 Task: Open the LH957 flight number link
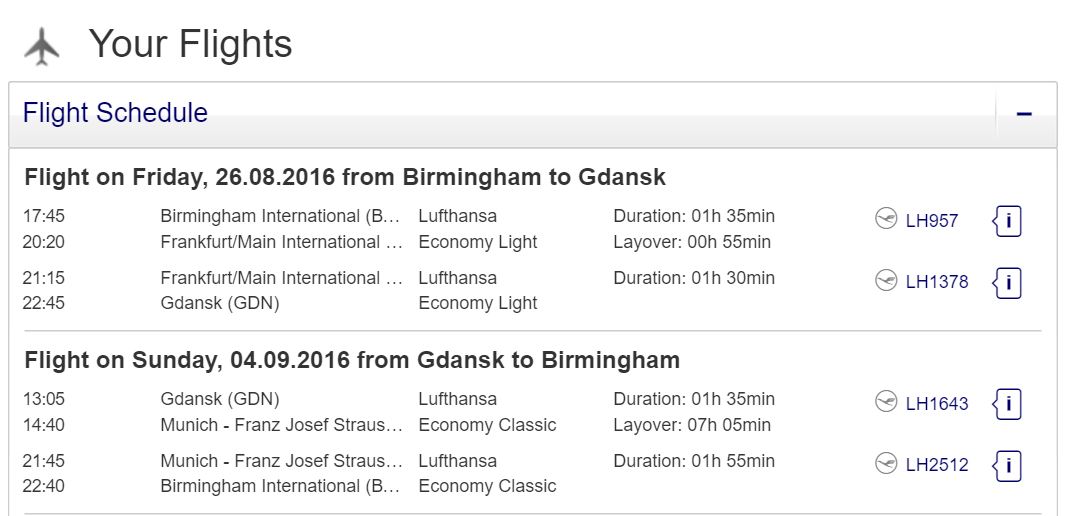pyautogui.click(x=931, y=221)
